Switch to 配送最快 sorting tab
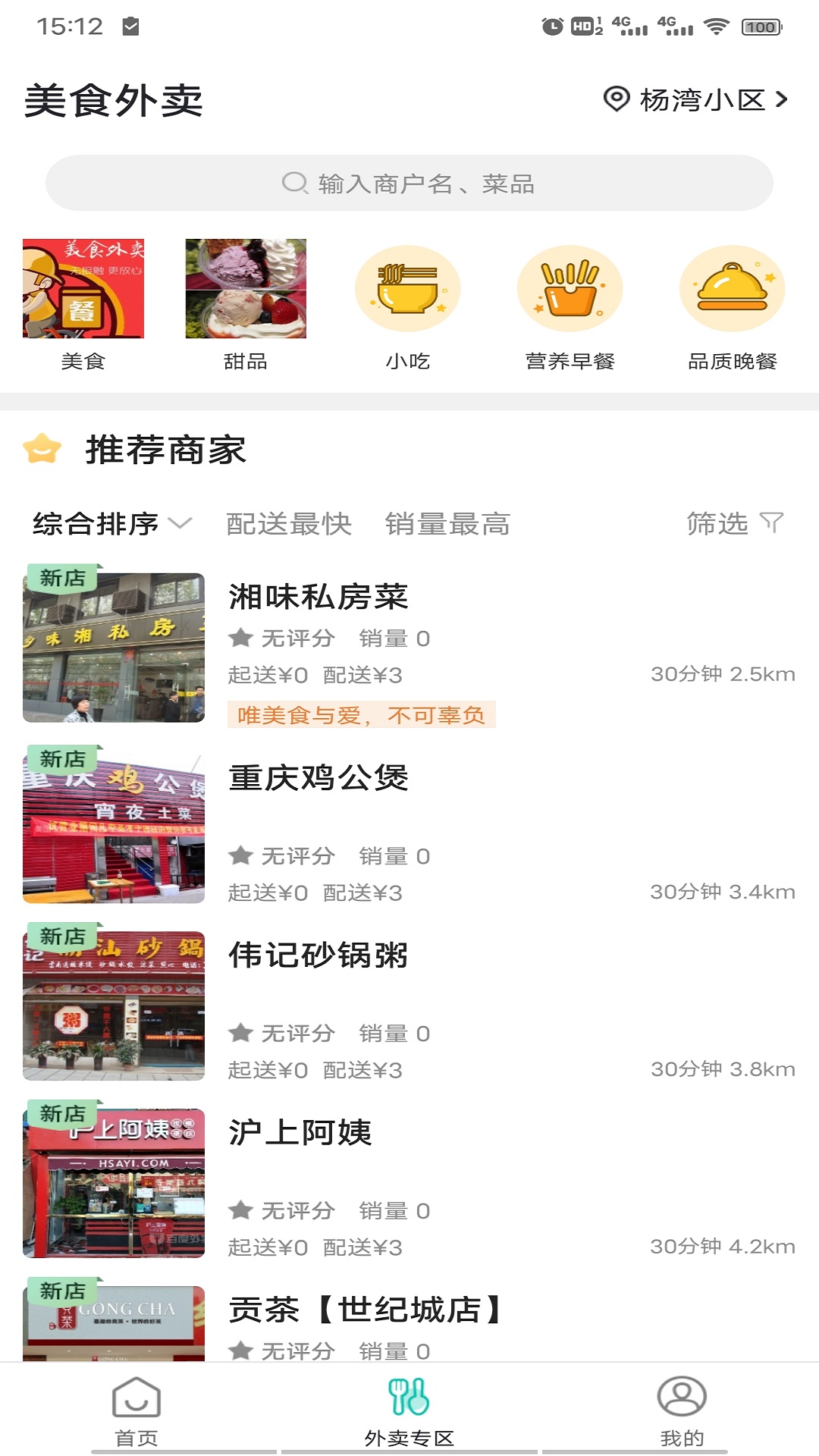The image size is (819, 1456). pos(287,523)
